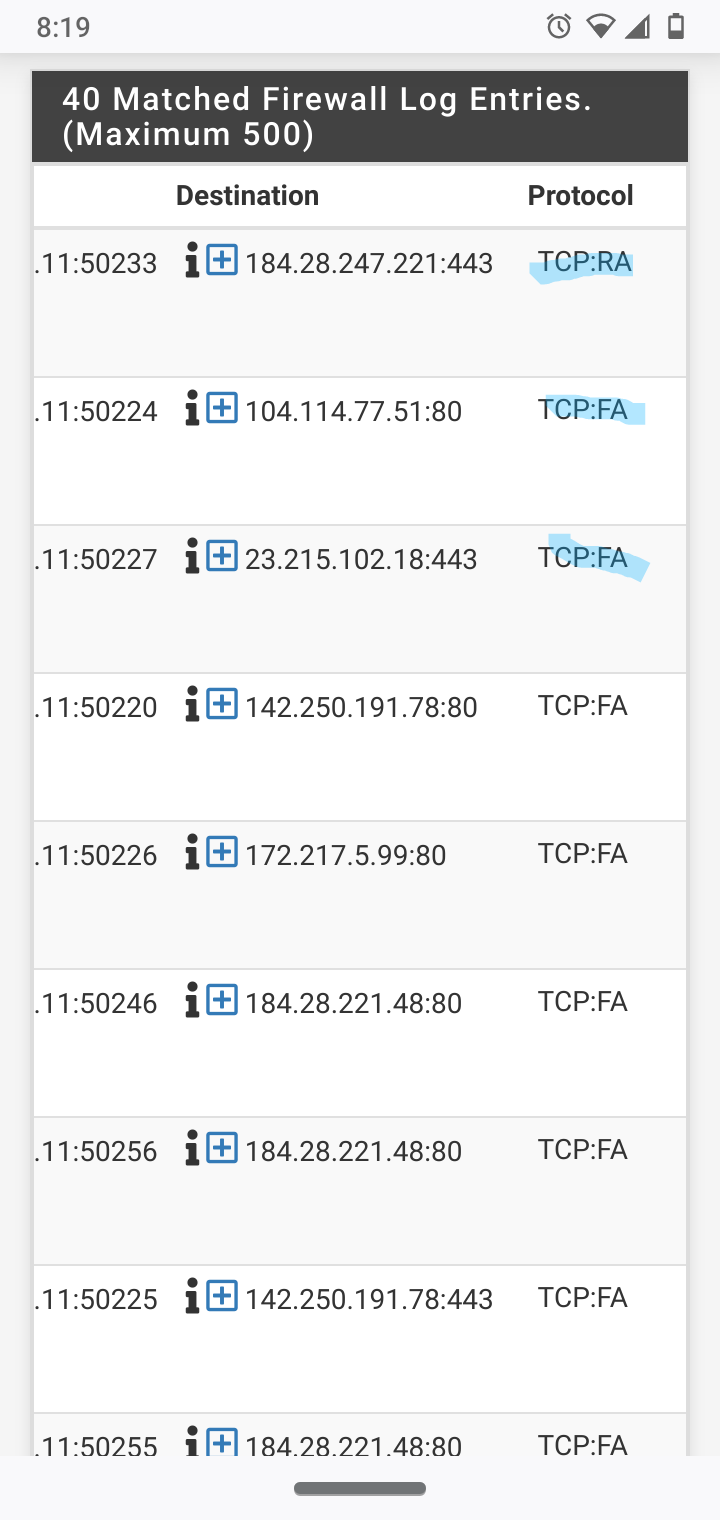Screen dimensions: 720x1520
Task: Tap the info icon beside 172.217.5.99:80
Action: [193, 851]
